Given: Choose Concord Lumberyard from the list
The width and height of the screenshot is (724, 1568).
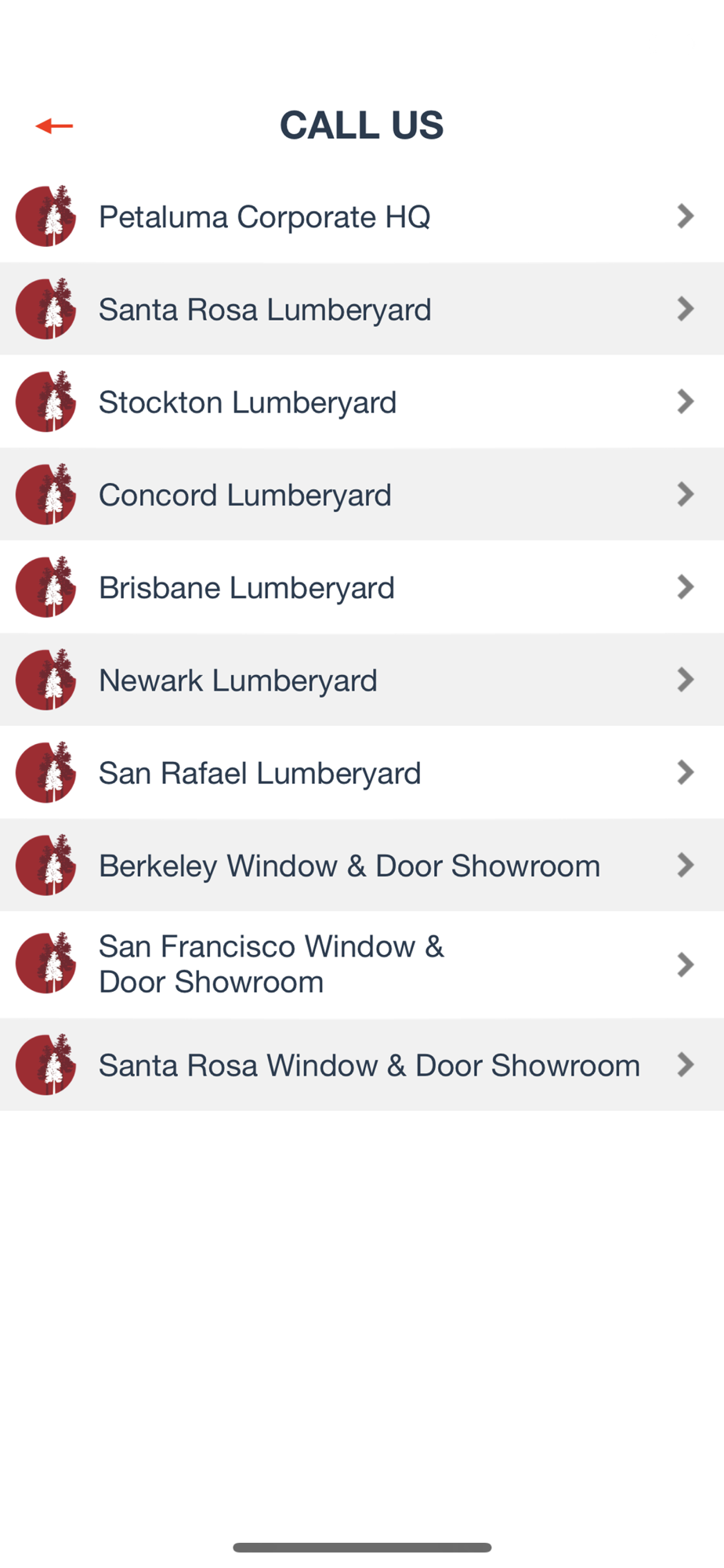Looking at the screenshot, I should click(x=360, y=495).
